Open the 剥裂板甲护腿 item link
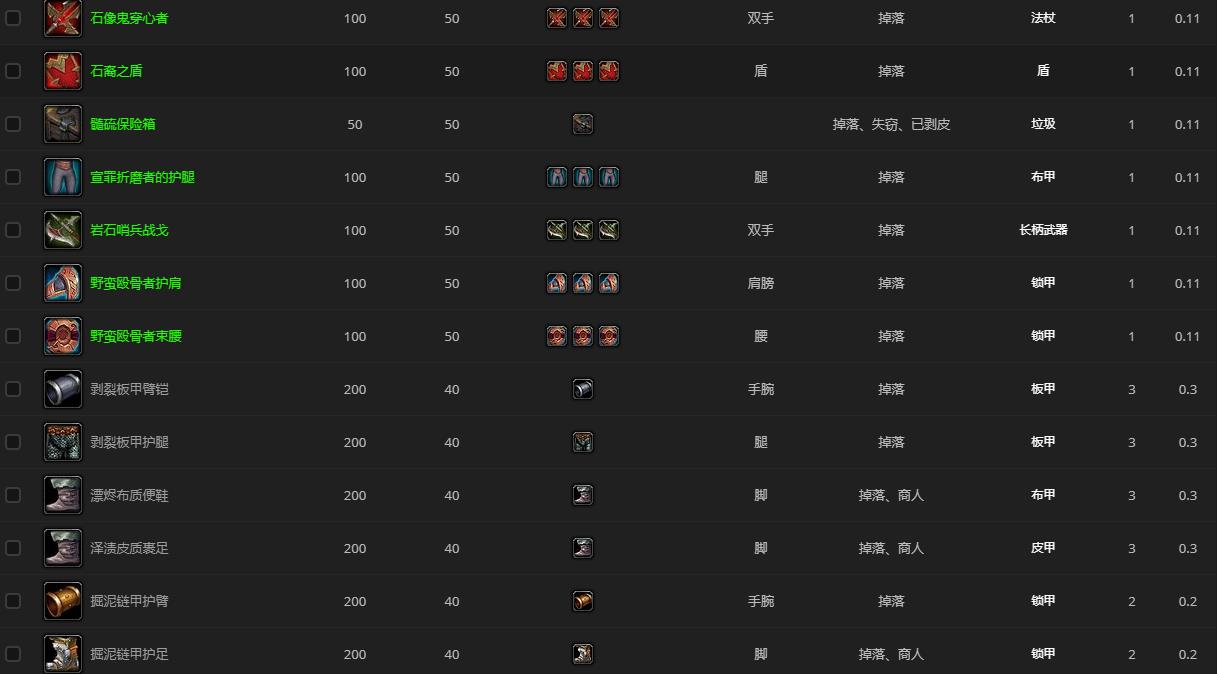1217x674 pixels. [x=129, y=442]
